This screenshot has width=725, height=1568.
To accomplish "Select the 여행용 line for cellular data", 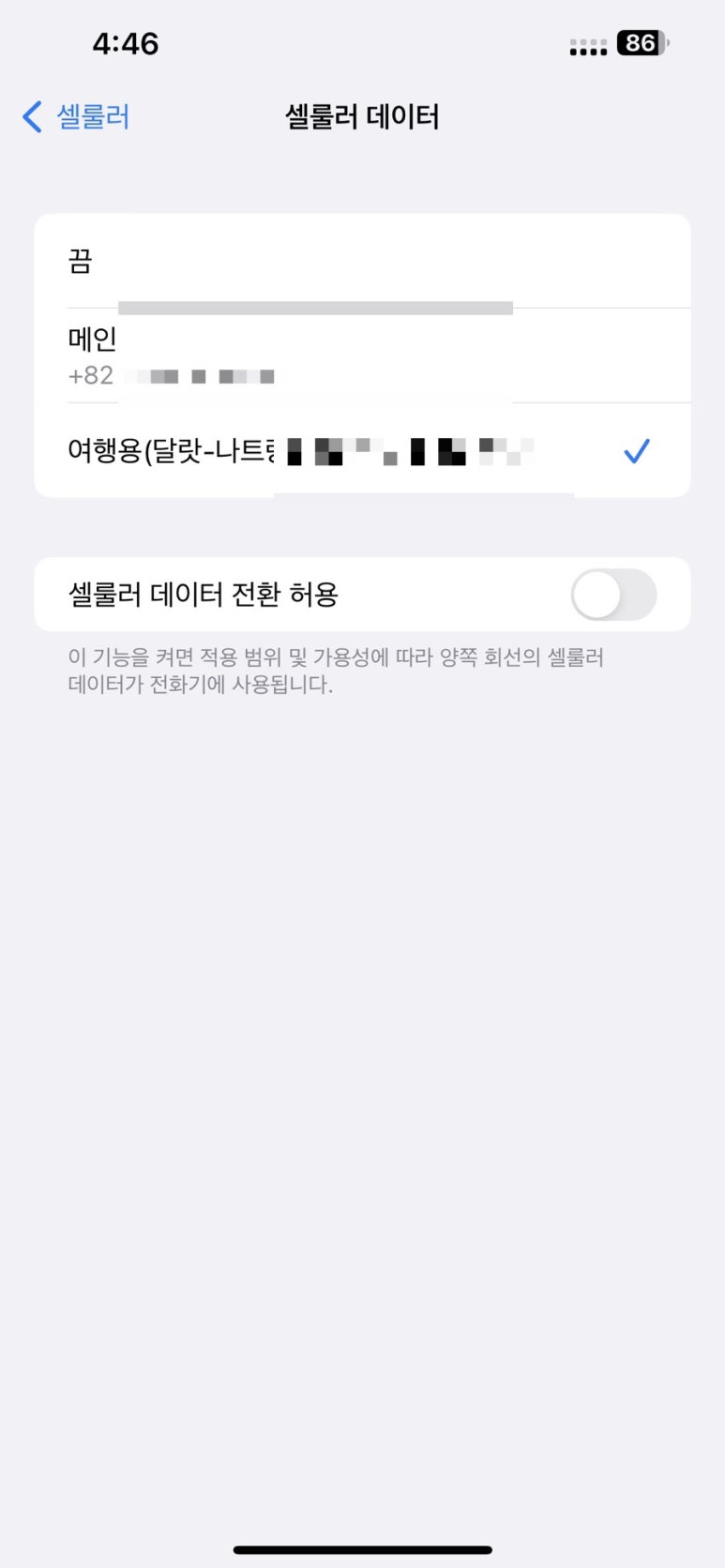I will click(x=362, y=451).
